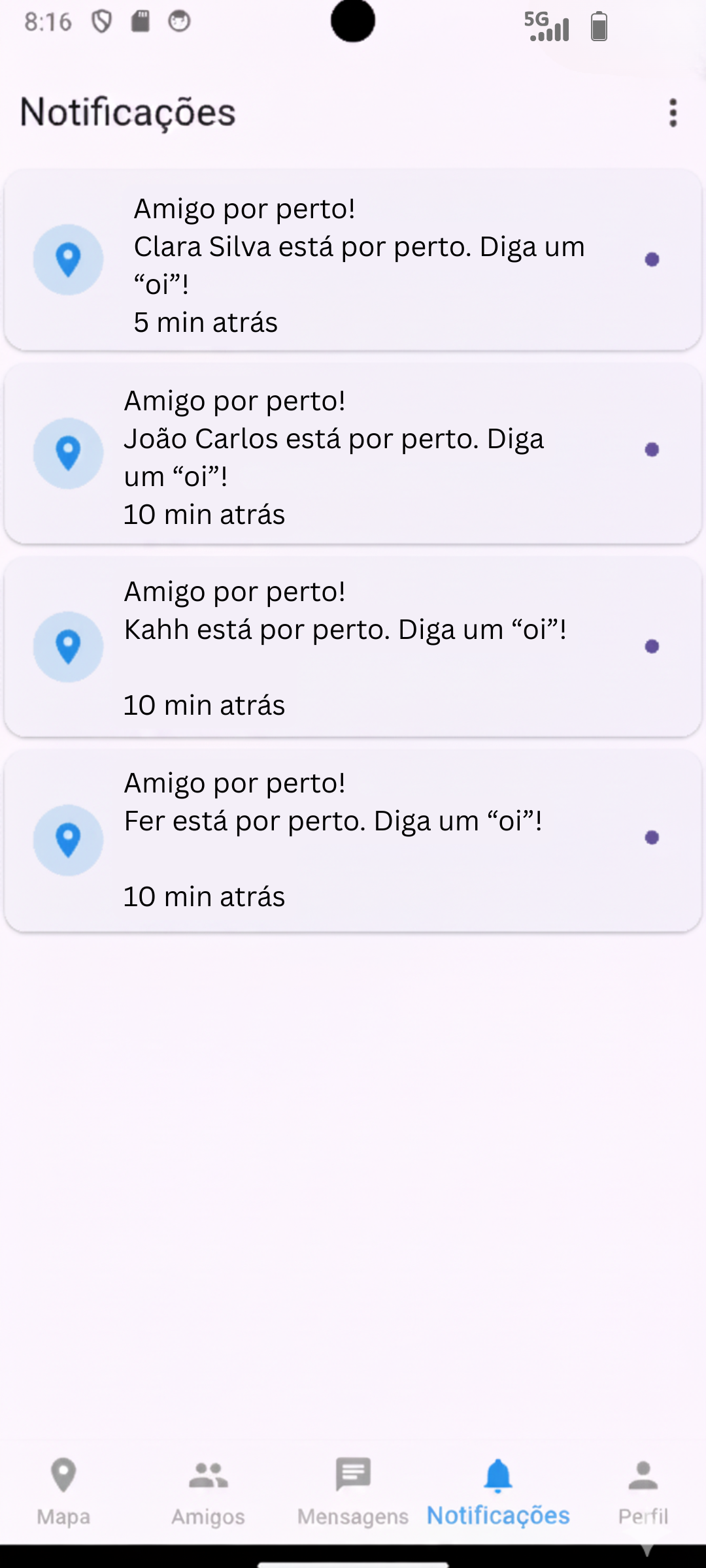706x1568 pixels.
Task: Click Clara Silva's location pin icon
Action: click(x=68, y=259)
